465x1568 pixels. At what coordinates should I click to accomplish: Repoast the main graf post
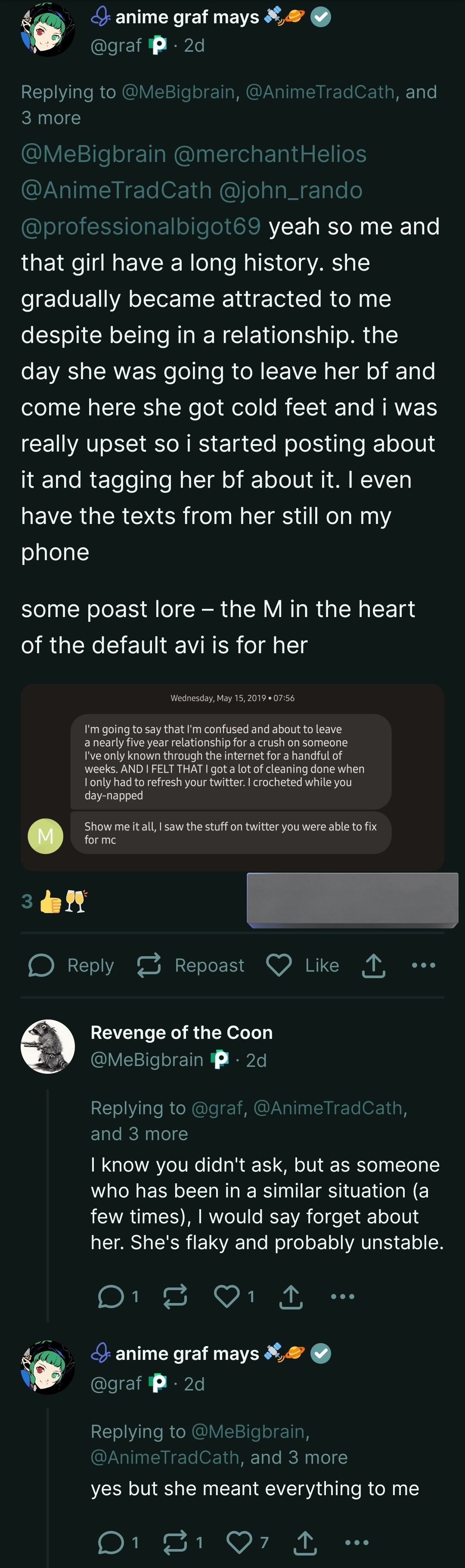coord(191,965)
